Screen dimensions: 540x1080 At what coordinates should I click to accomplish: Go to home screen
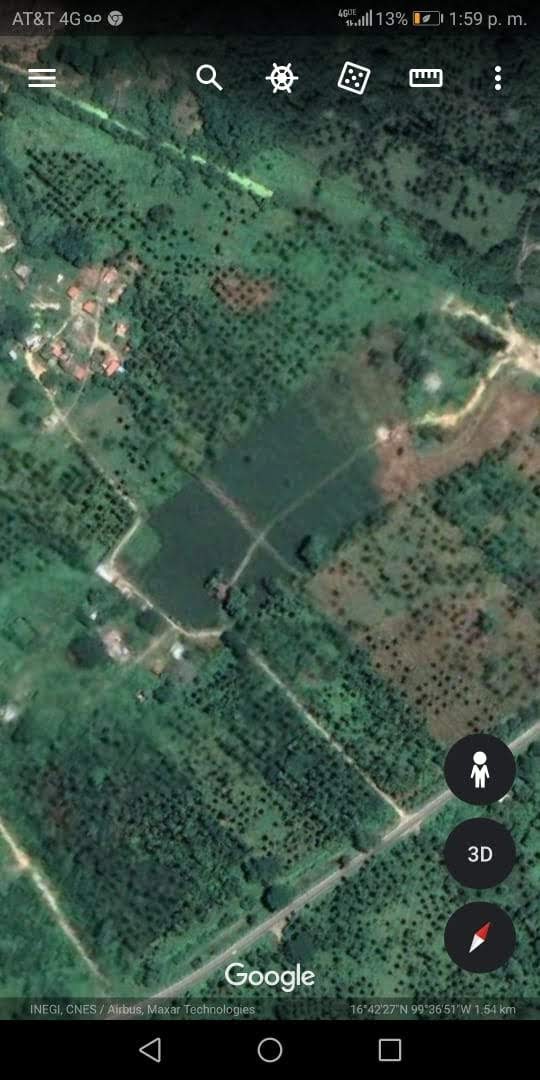(x=270, y=1050)
